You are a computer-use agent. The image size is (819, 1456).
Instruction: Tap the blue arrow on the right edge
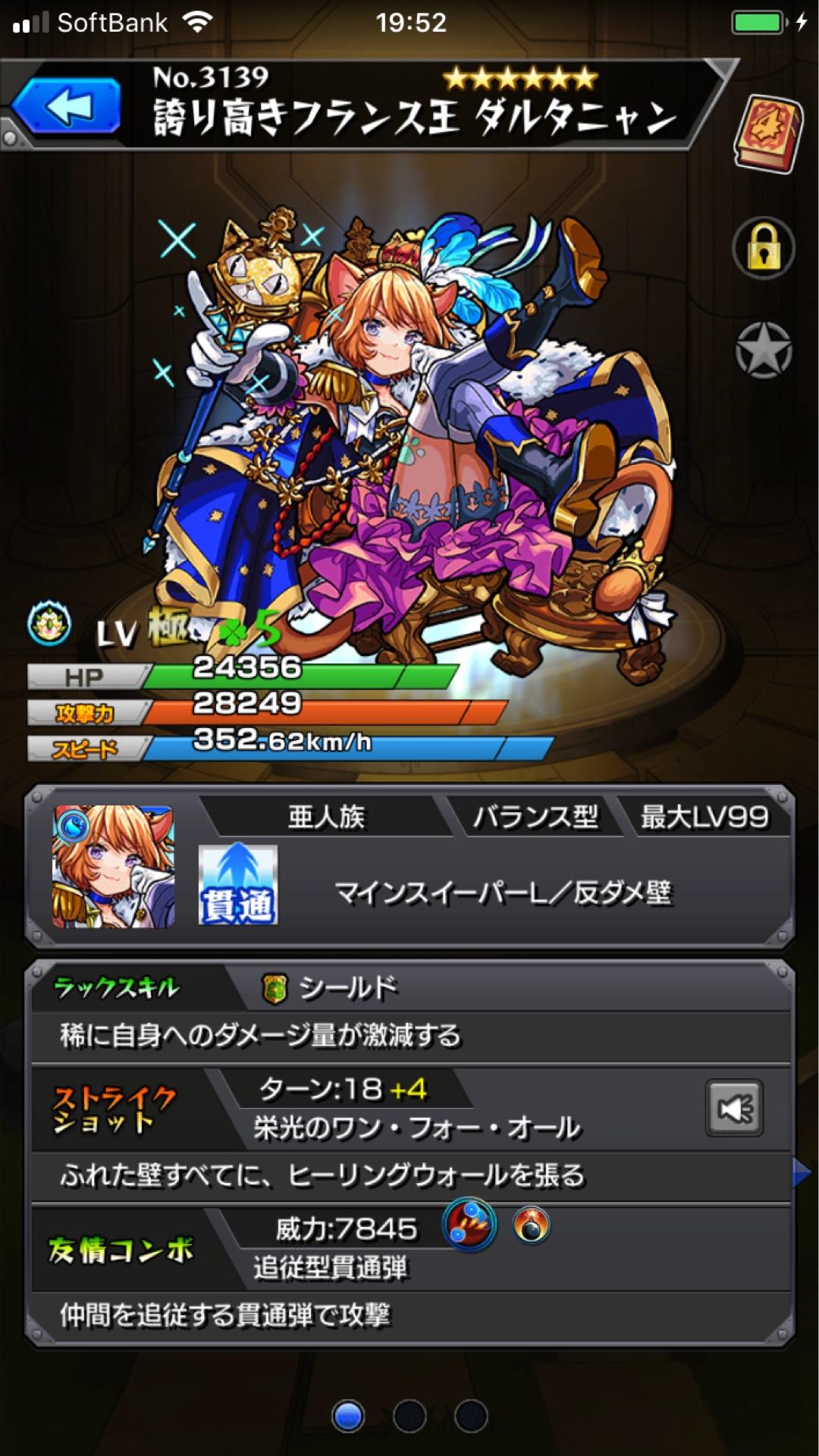[801, 1173]
